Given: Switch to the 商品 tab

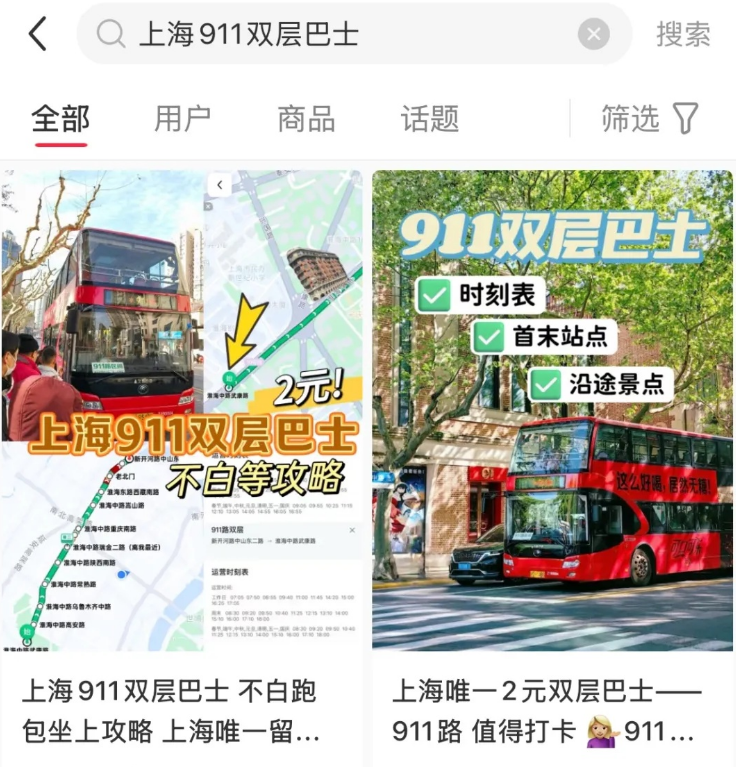Looking at the screenshot, I should [306, 119].
